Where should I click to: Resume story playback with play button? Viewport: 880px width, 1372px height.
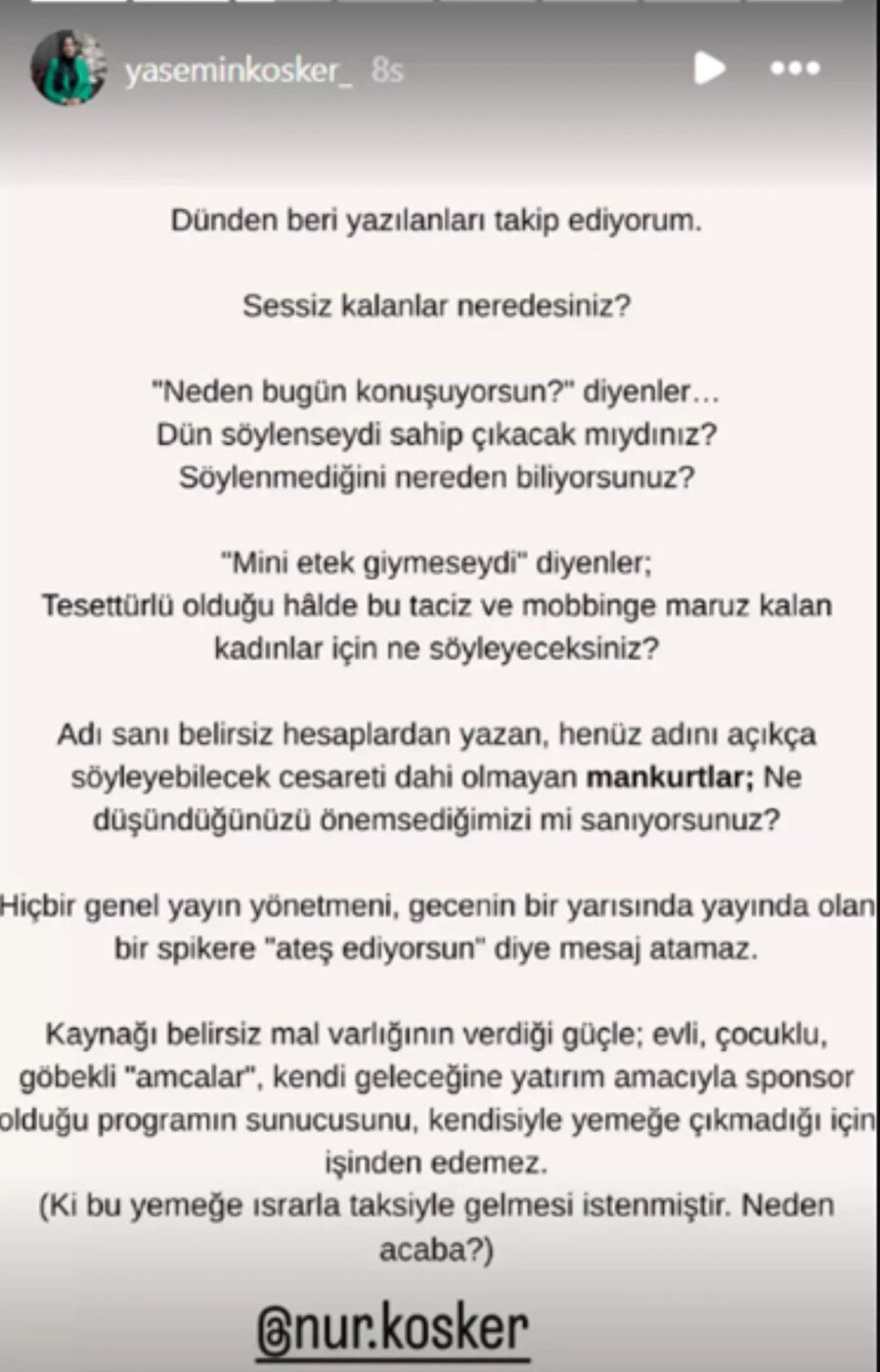point(709,68)
